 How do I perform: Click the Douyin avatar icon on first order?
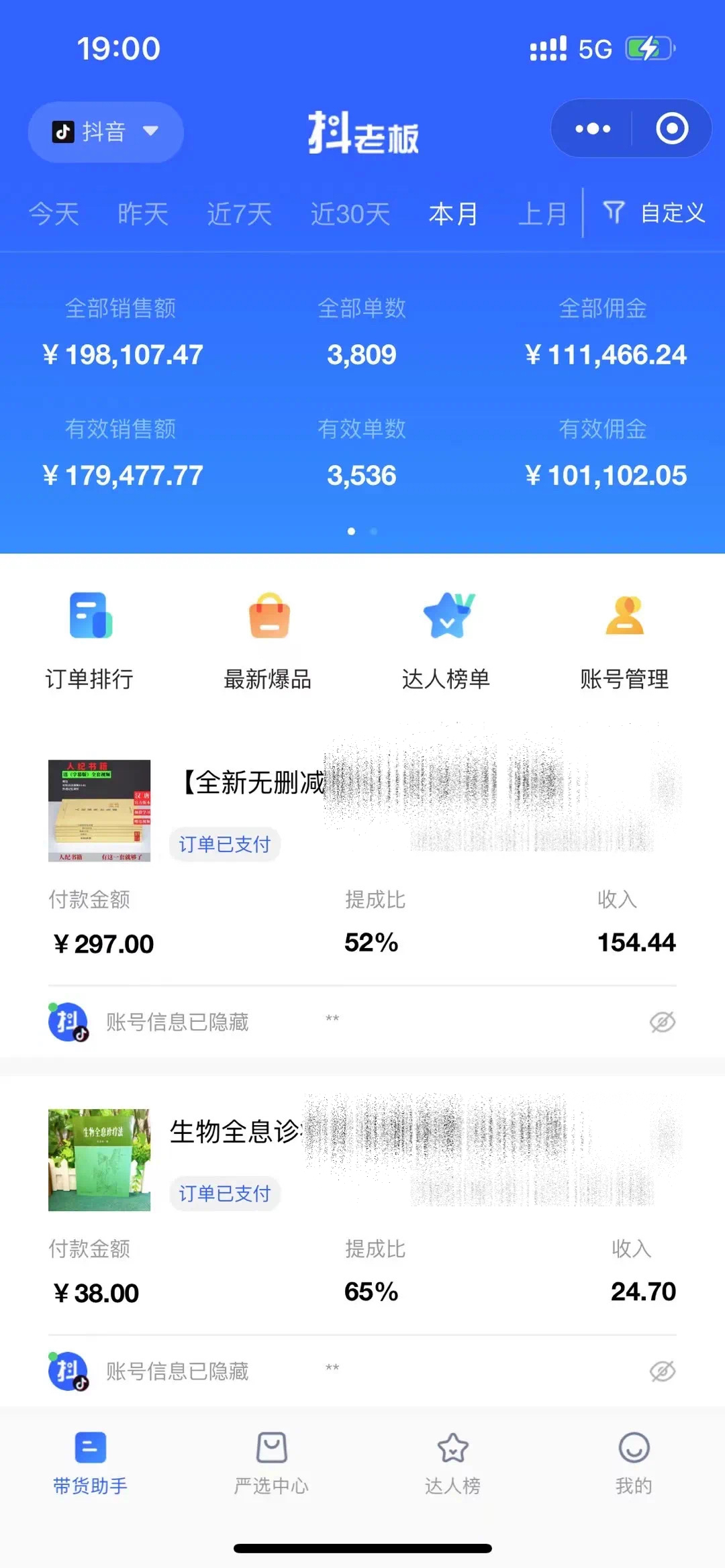[68, 1021]
